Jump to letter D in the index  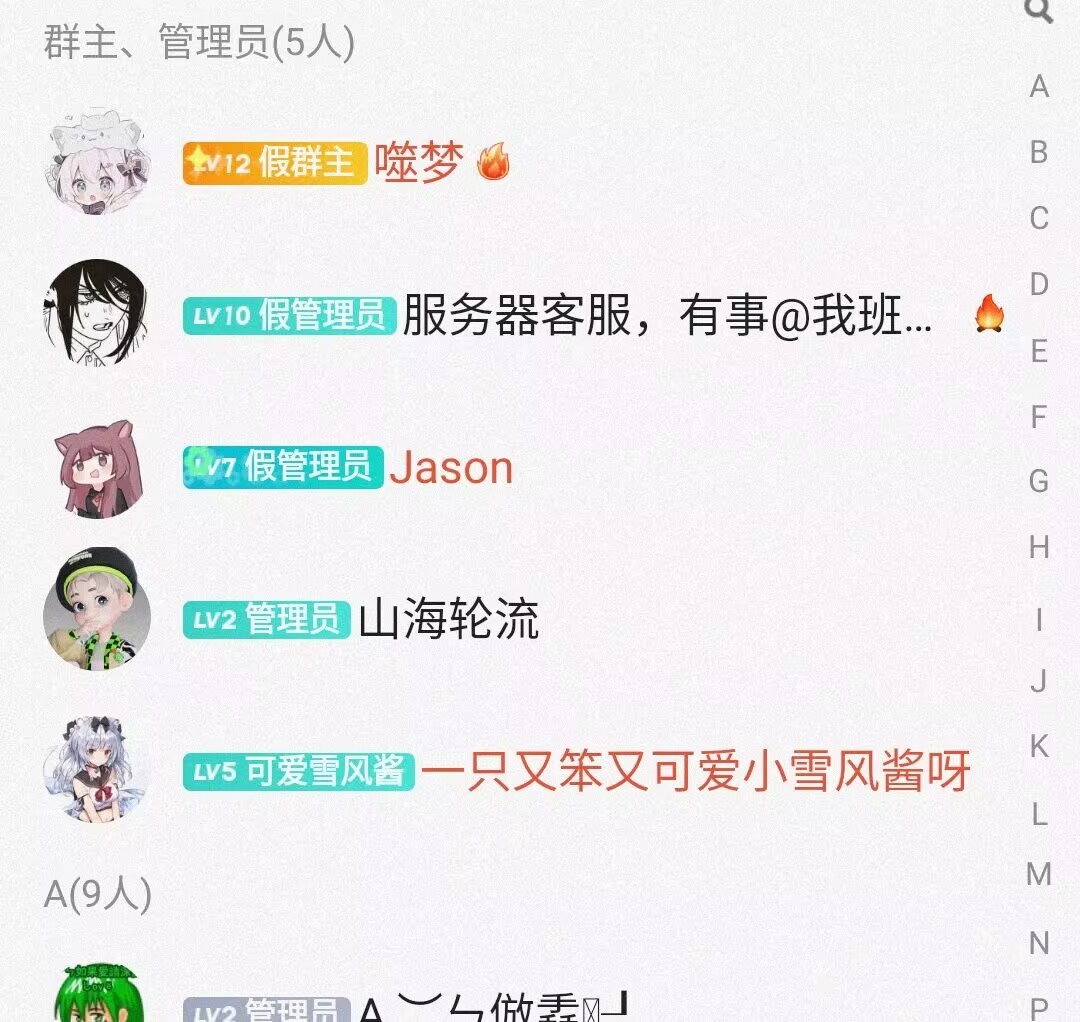pos(1039,285)
